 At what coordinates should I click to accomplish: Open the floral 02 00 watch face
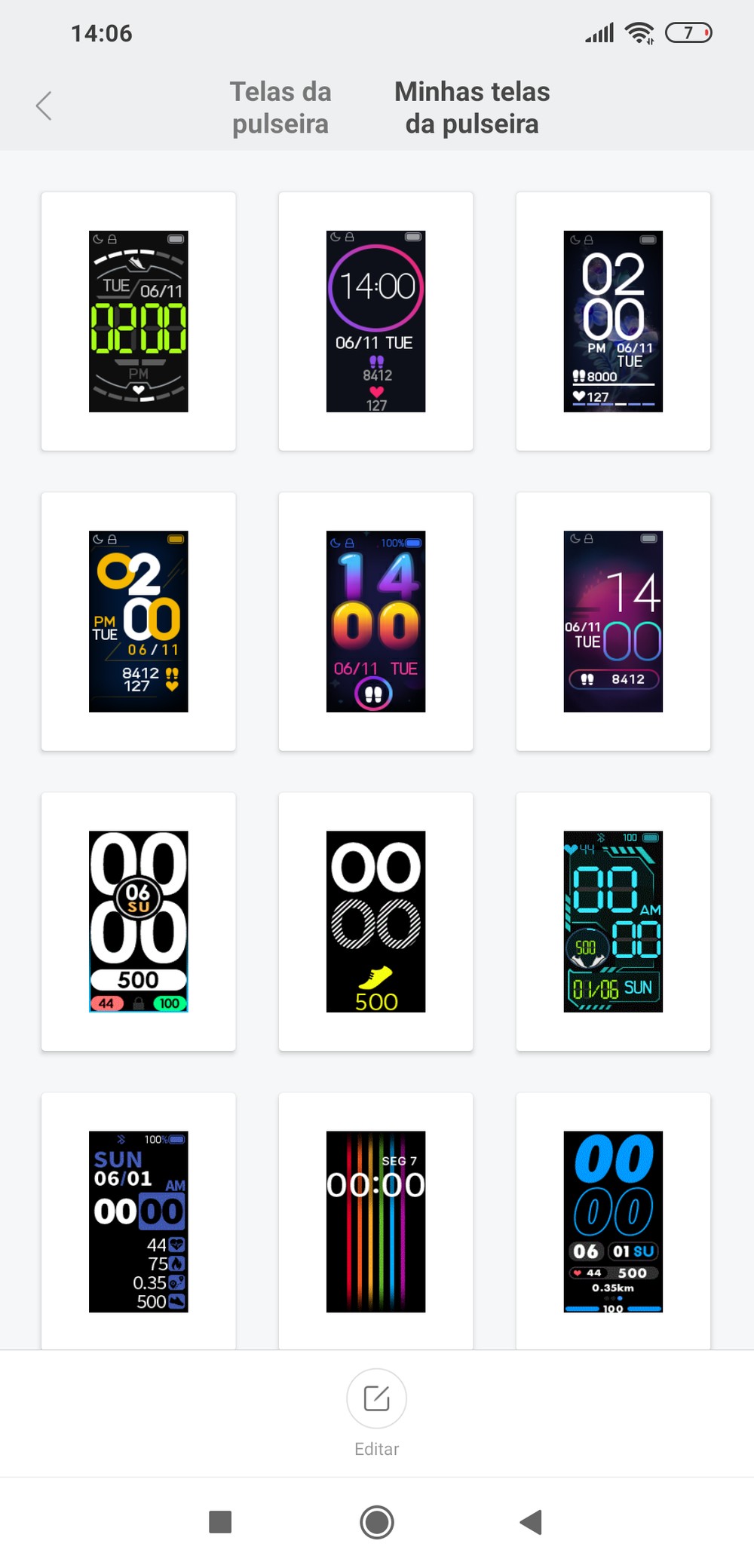click(x=613, y=321)
